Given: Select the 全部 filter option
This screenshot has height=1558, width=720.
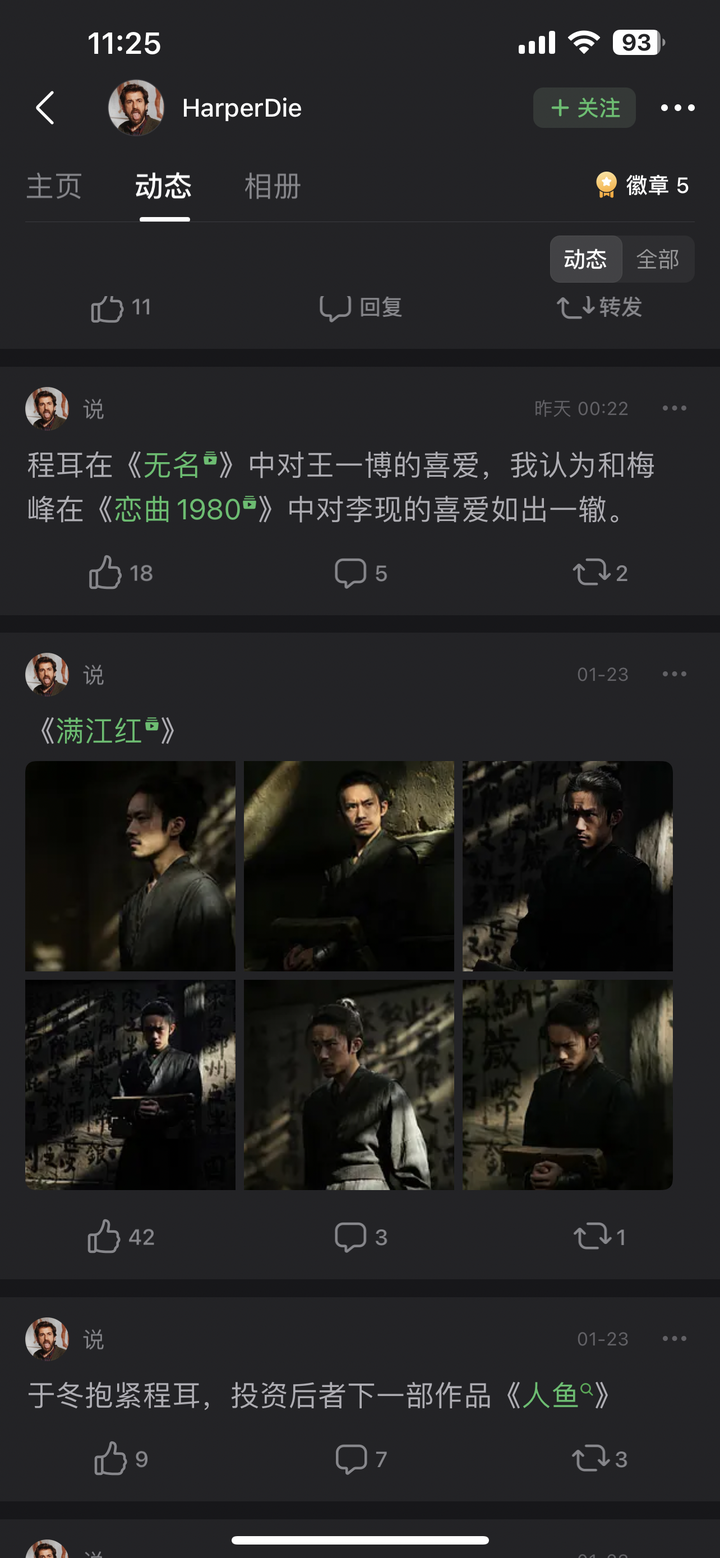Looking at the screenshot, I should coord(657,260).
